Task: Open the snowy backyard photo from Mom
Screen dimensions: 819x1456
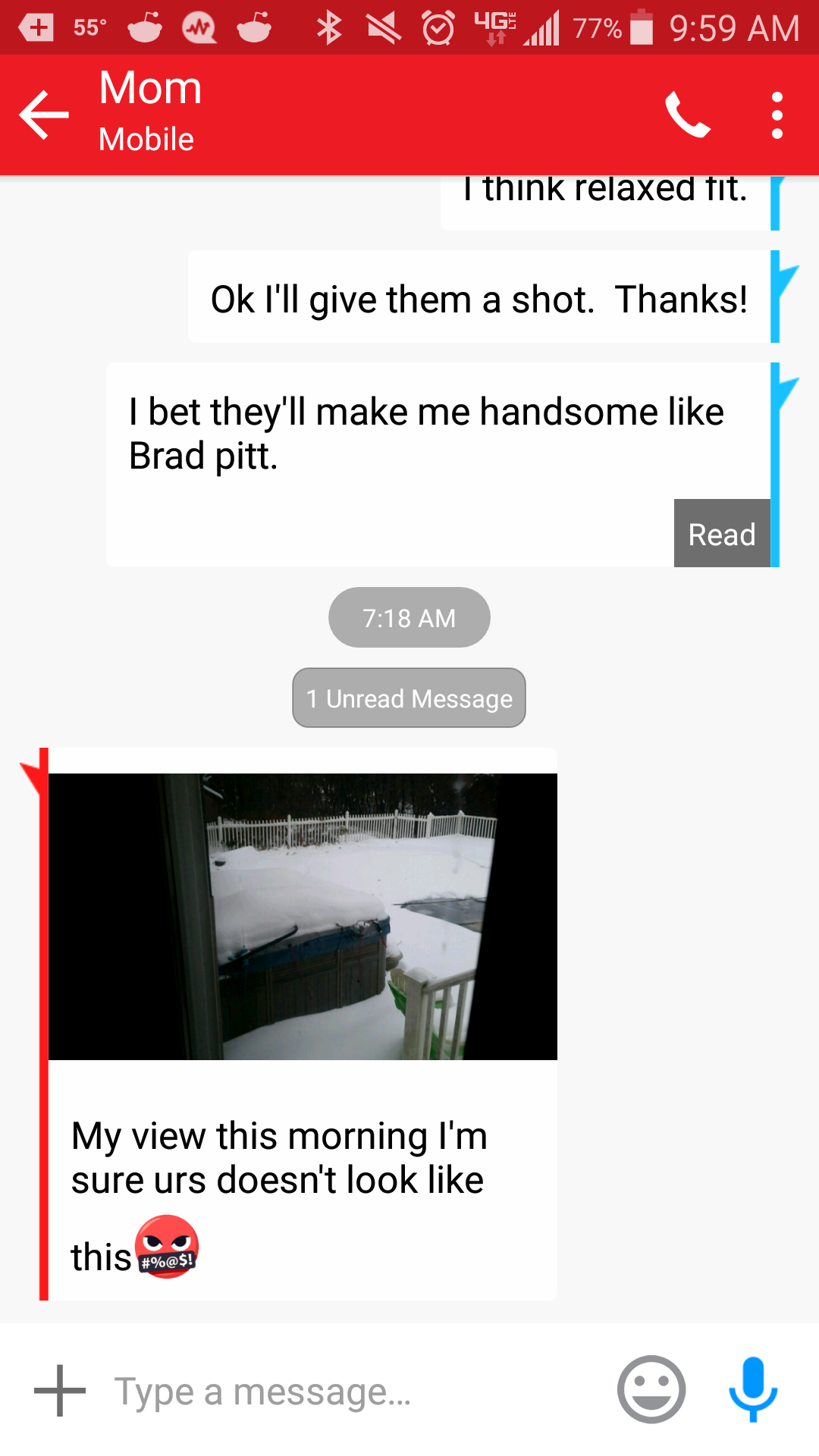Action: [x=303, y=916]
